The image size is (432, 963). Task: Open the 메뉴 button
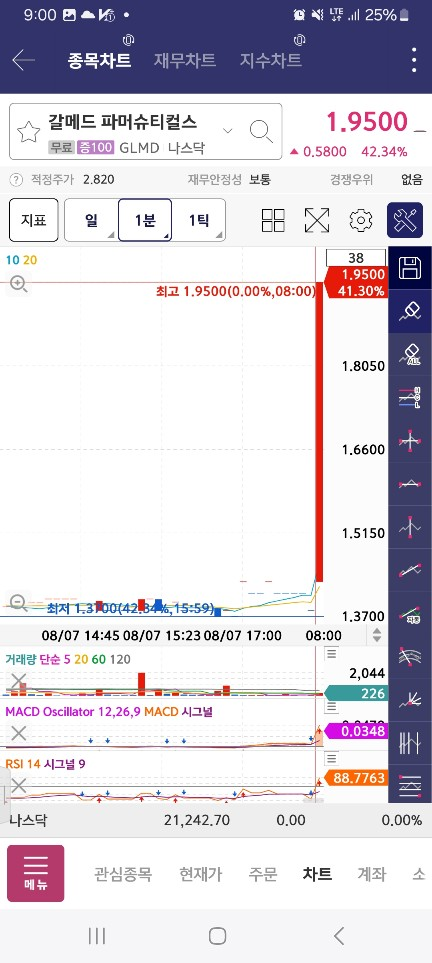36,873
